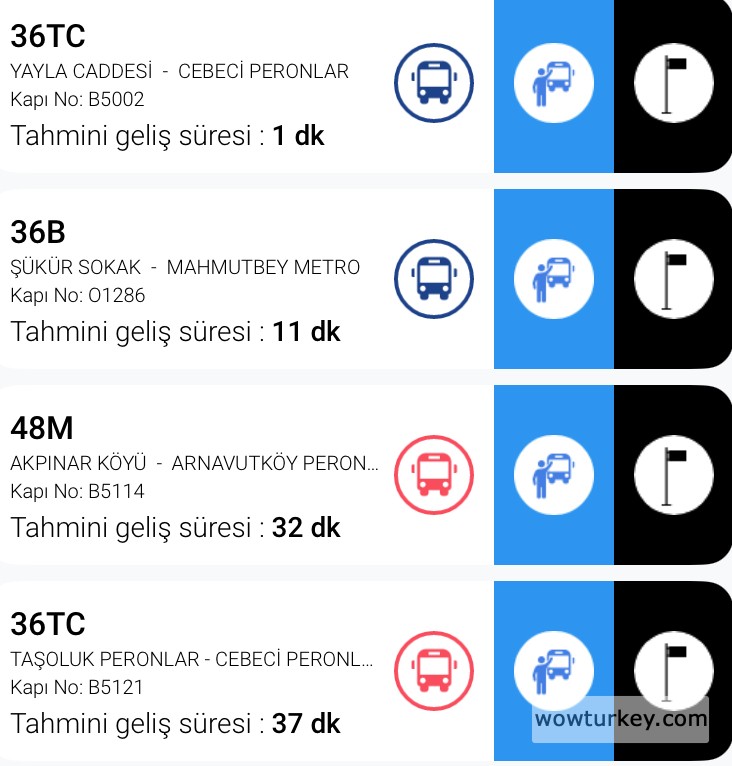Image resolution: width=732 pixels, height=766 pixels.
Task: Select the flag button on the 36B row
Action: click(674, 279)
